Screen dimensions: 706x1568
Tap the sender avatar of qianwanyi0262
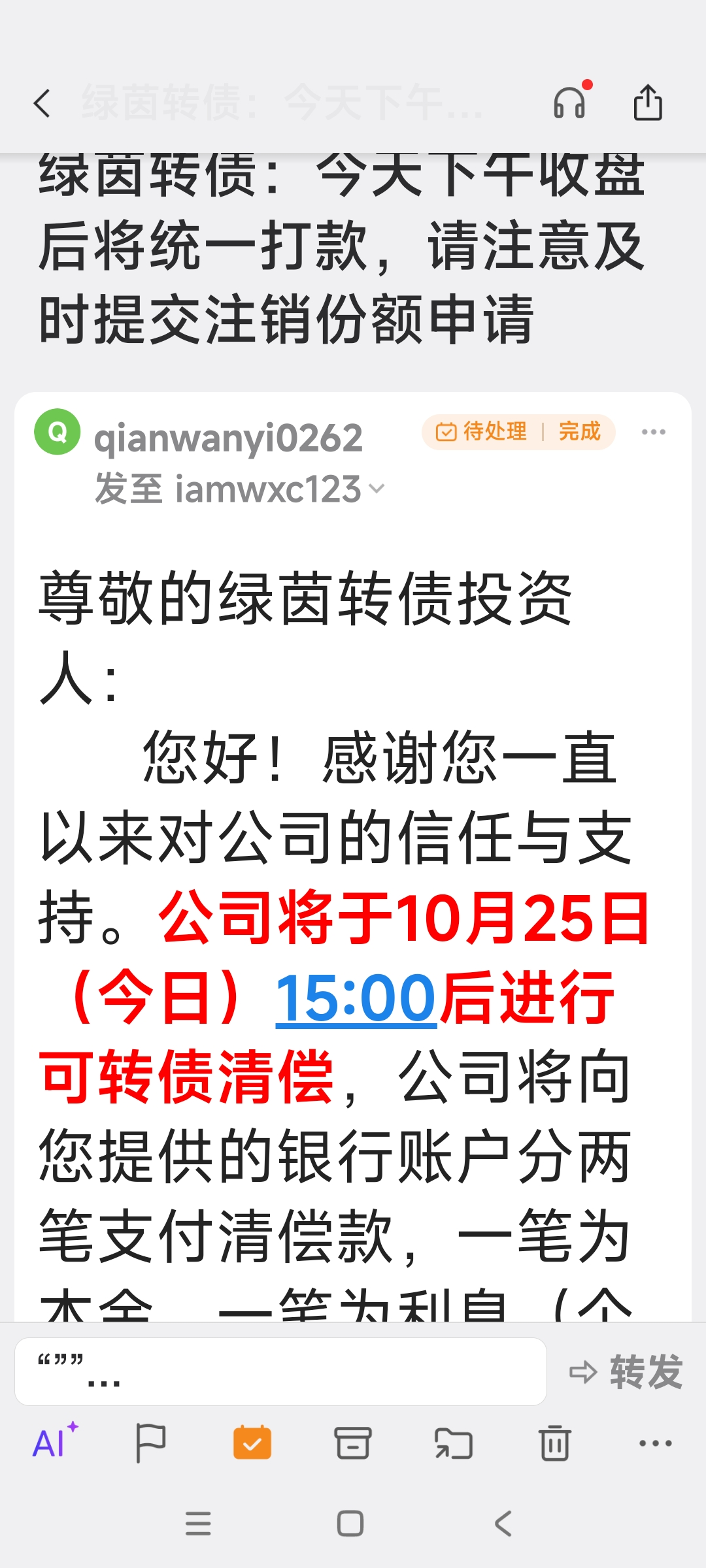(58, 432)
